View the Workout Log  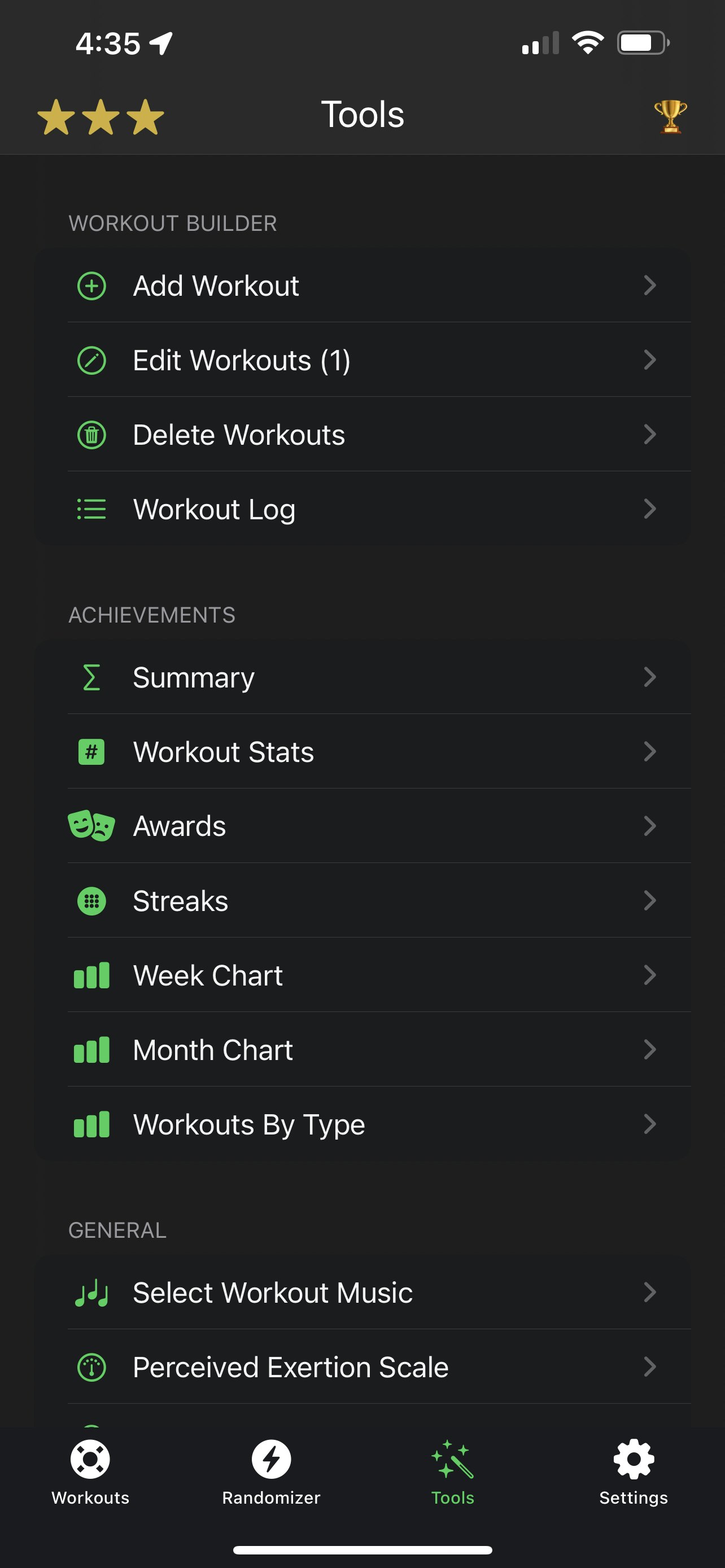coord(363,509)
